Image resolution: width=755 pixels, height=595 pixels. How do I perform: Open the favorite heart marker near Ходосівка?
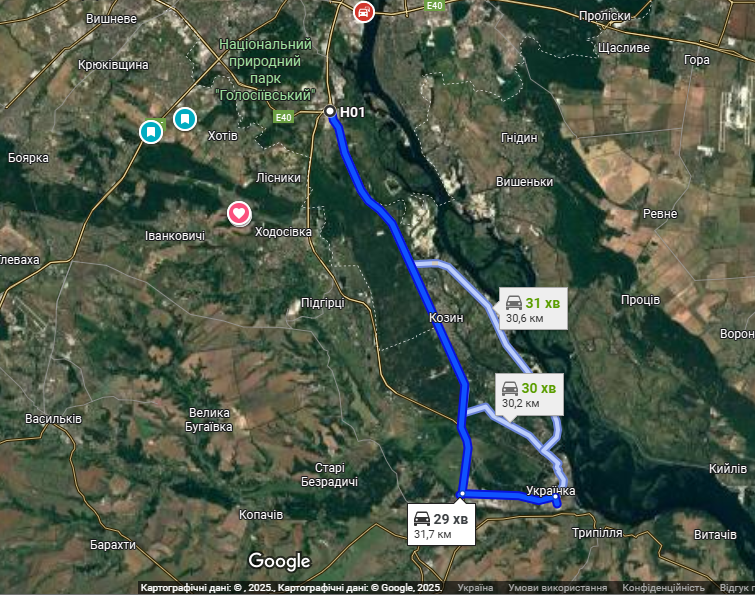[239, 212]
